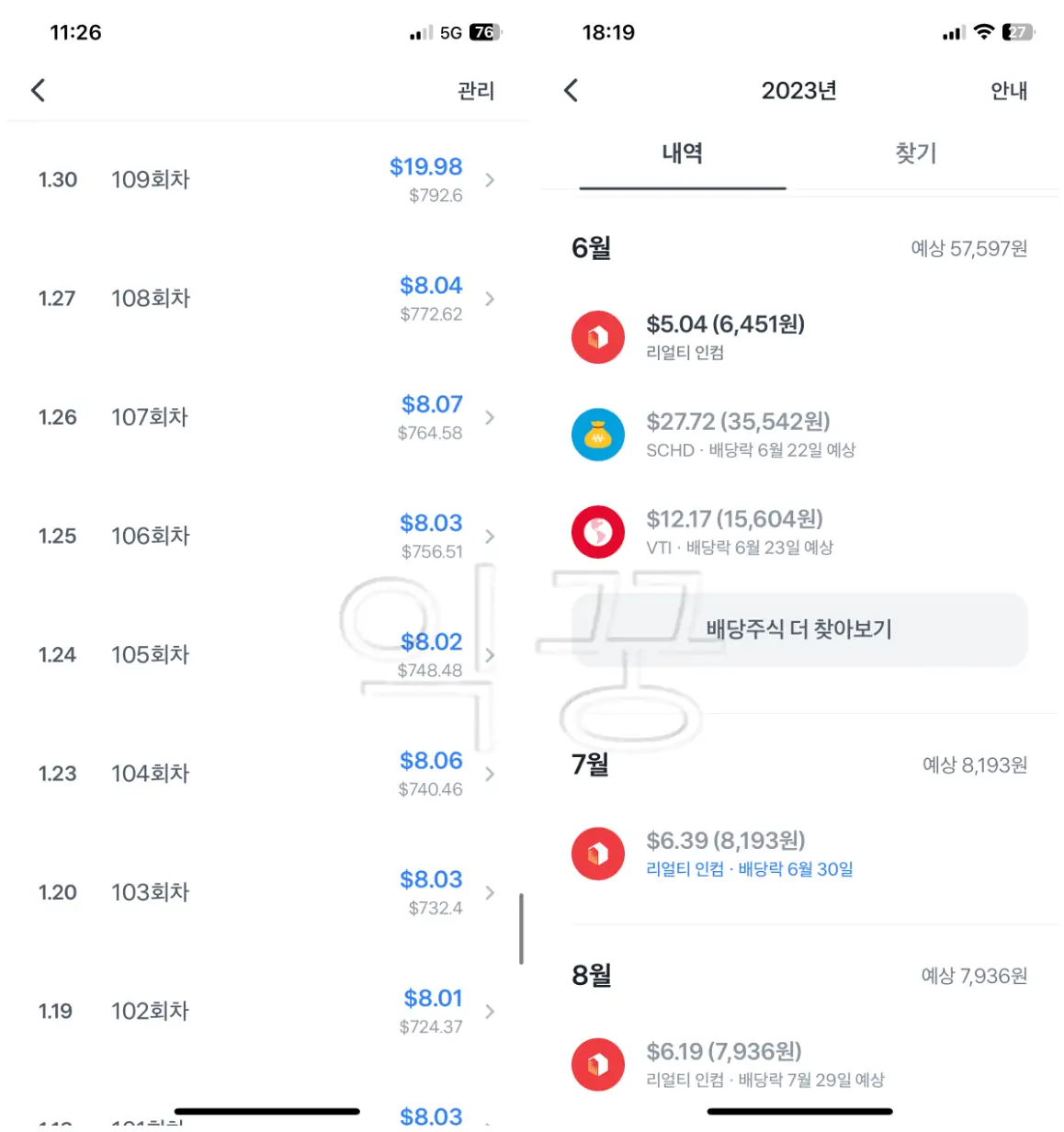Screen dimensions: 1064x1132
Task: Open the 106회차 entry chevron
Action: tap(490, 536)
